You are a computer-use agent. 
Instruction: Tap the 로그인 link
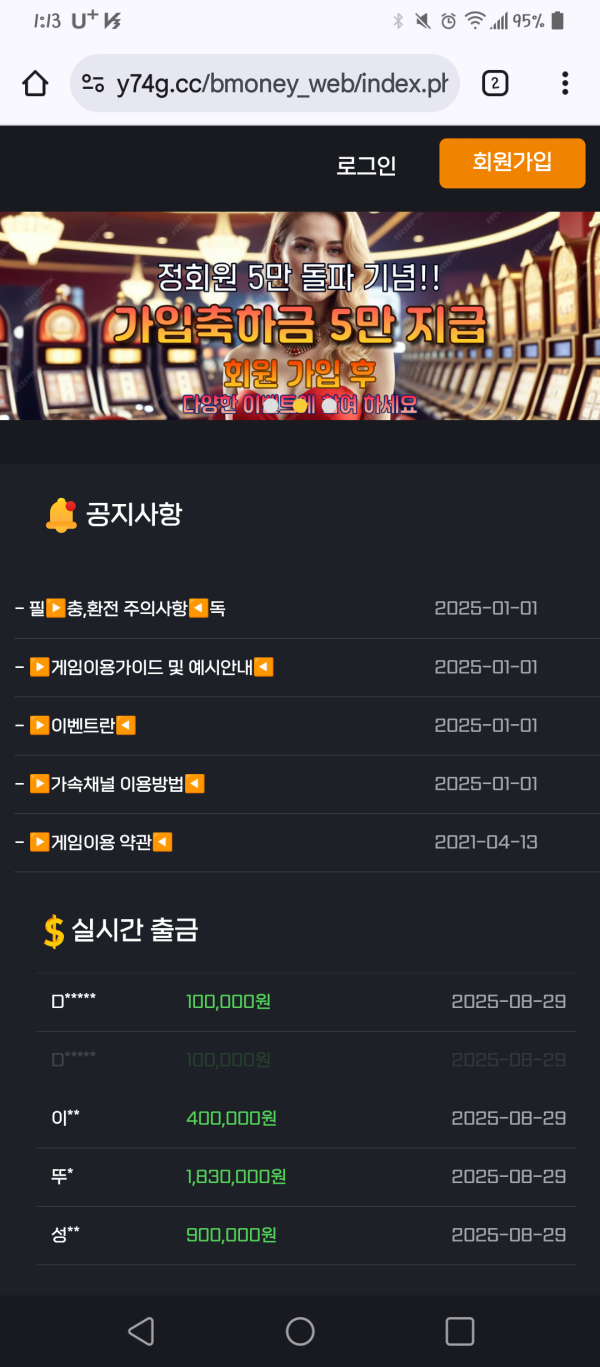(x=366, y=165)
